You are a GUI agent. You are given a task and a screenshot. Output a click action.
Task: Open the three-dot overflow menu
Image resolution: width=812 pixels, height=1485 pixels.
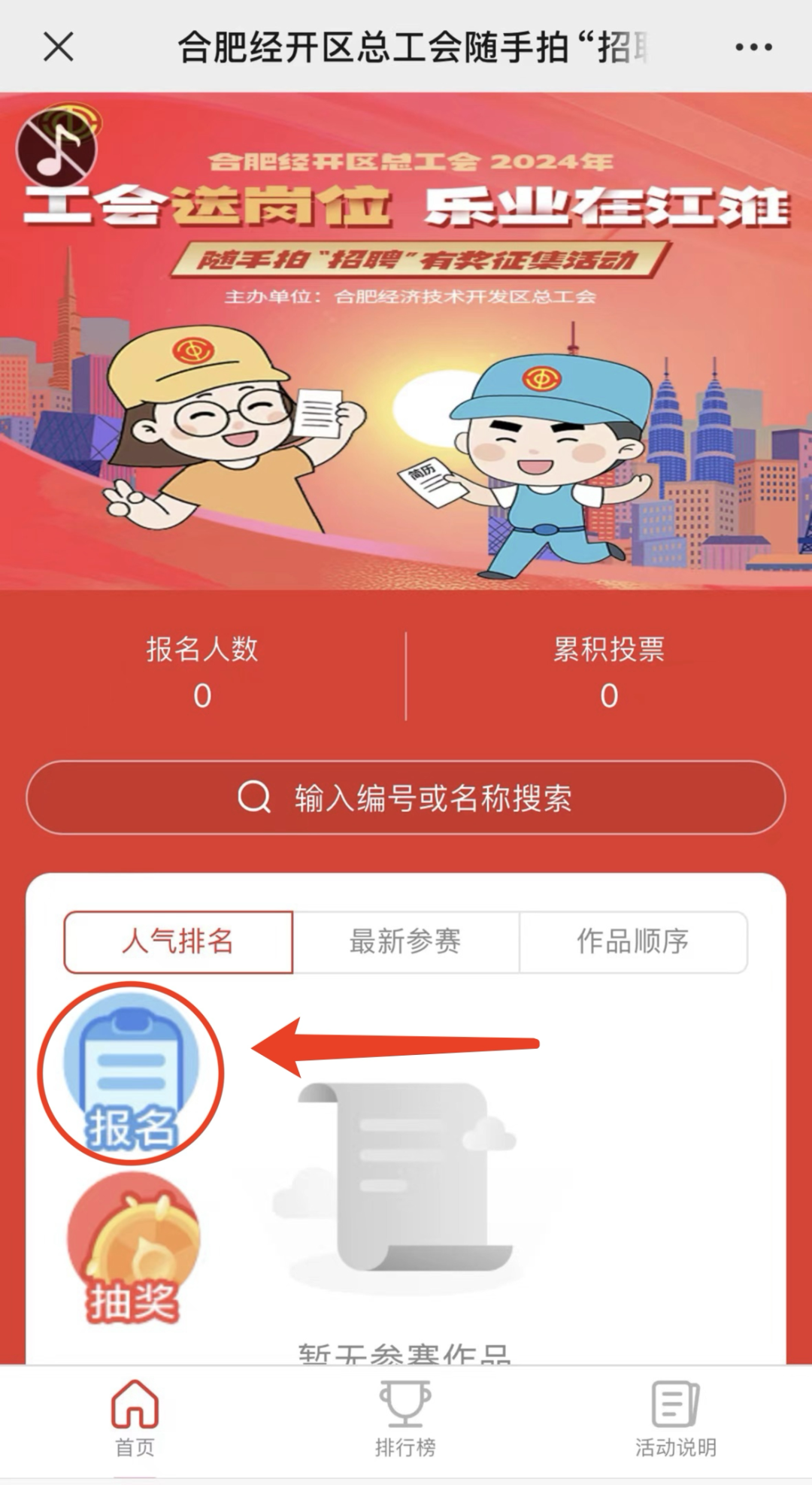(753, 47)
